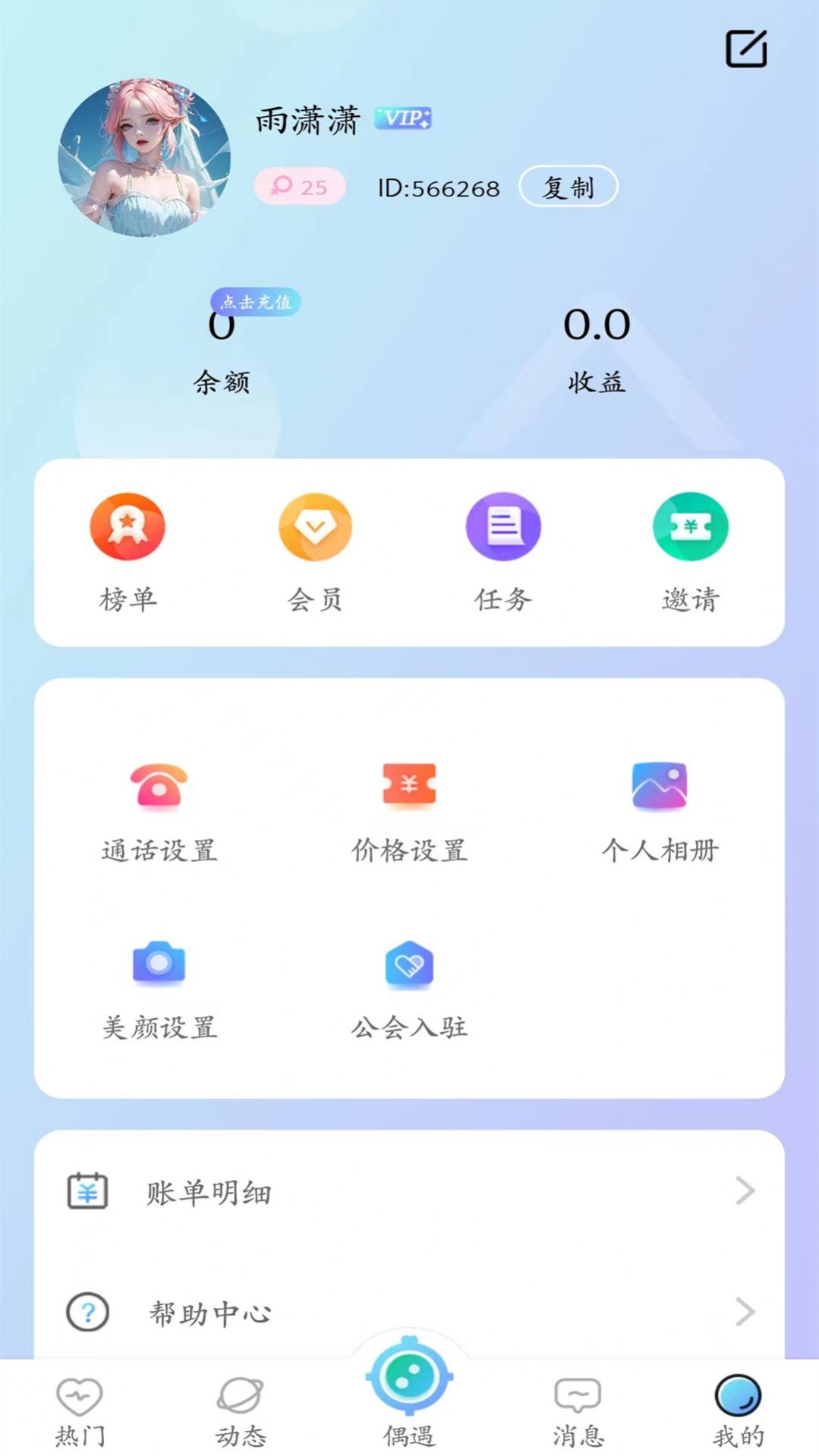Open the 会员 membership page

click(315, 552)
